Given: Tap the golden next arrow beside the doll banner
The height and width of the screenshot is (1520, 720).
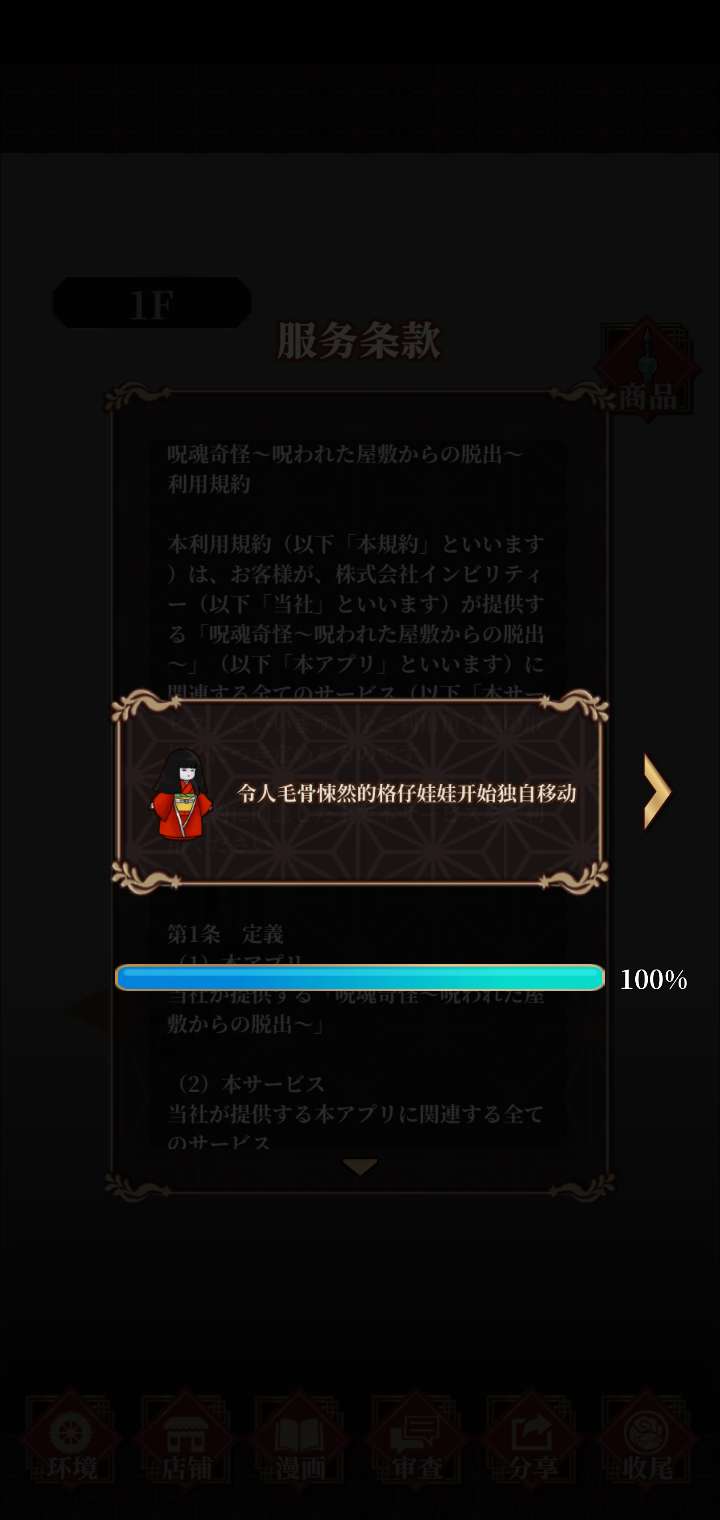Looking at the screenshot, I should click(656, 792).
